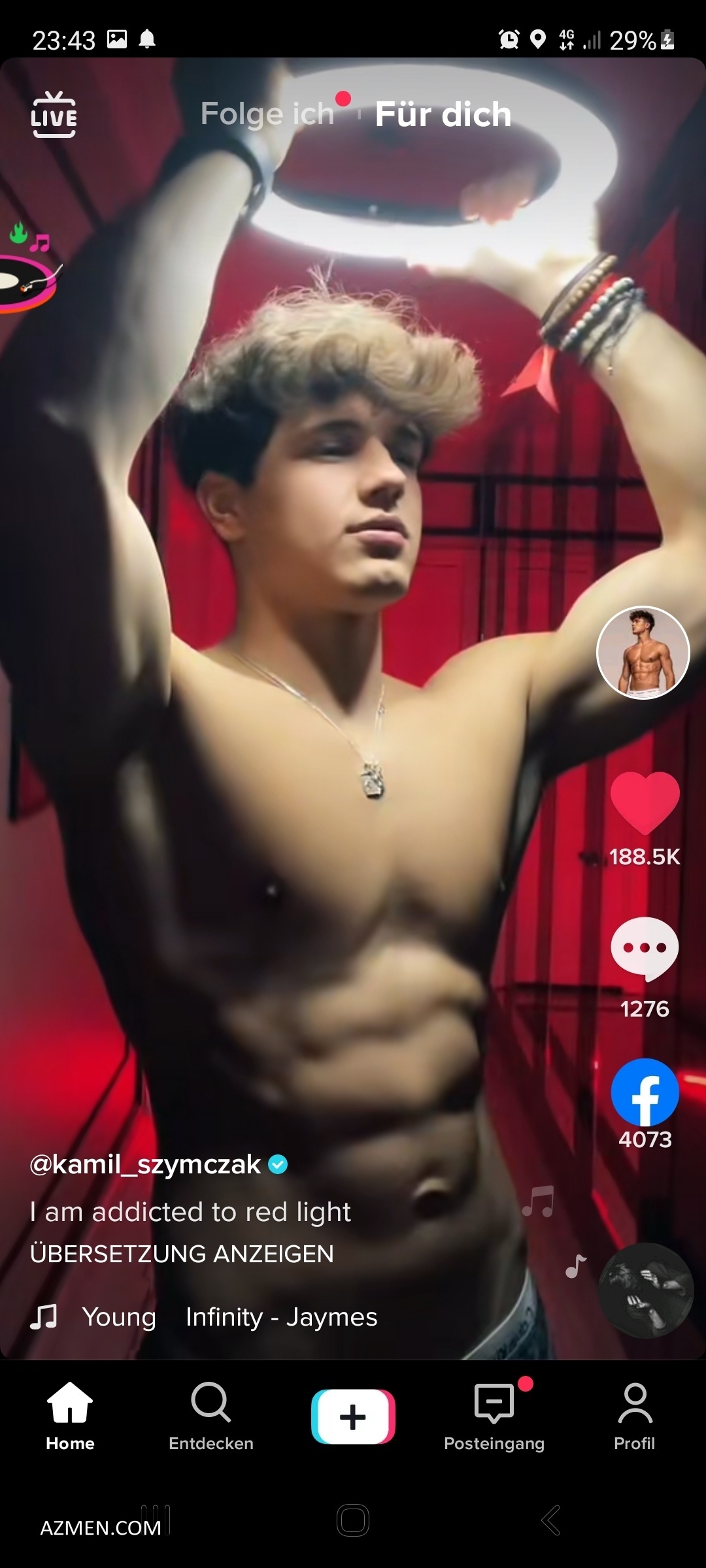706x1568 pixels.
Task: Switch to the Entdecken tab
Action: [x=210, y=1415]
